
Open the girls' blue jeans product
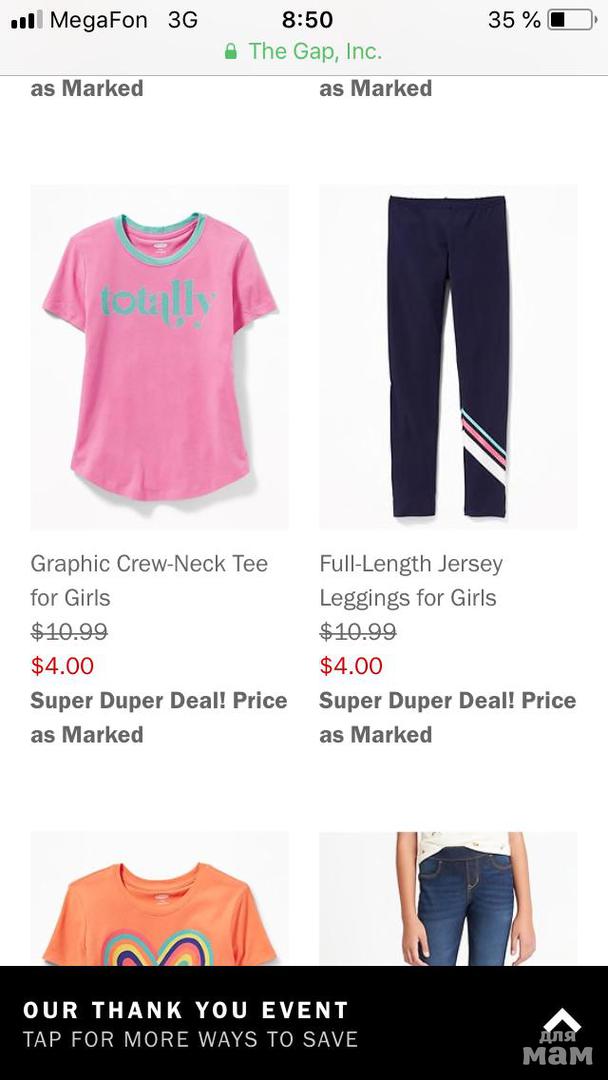tap(448, 900)
